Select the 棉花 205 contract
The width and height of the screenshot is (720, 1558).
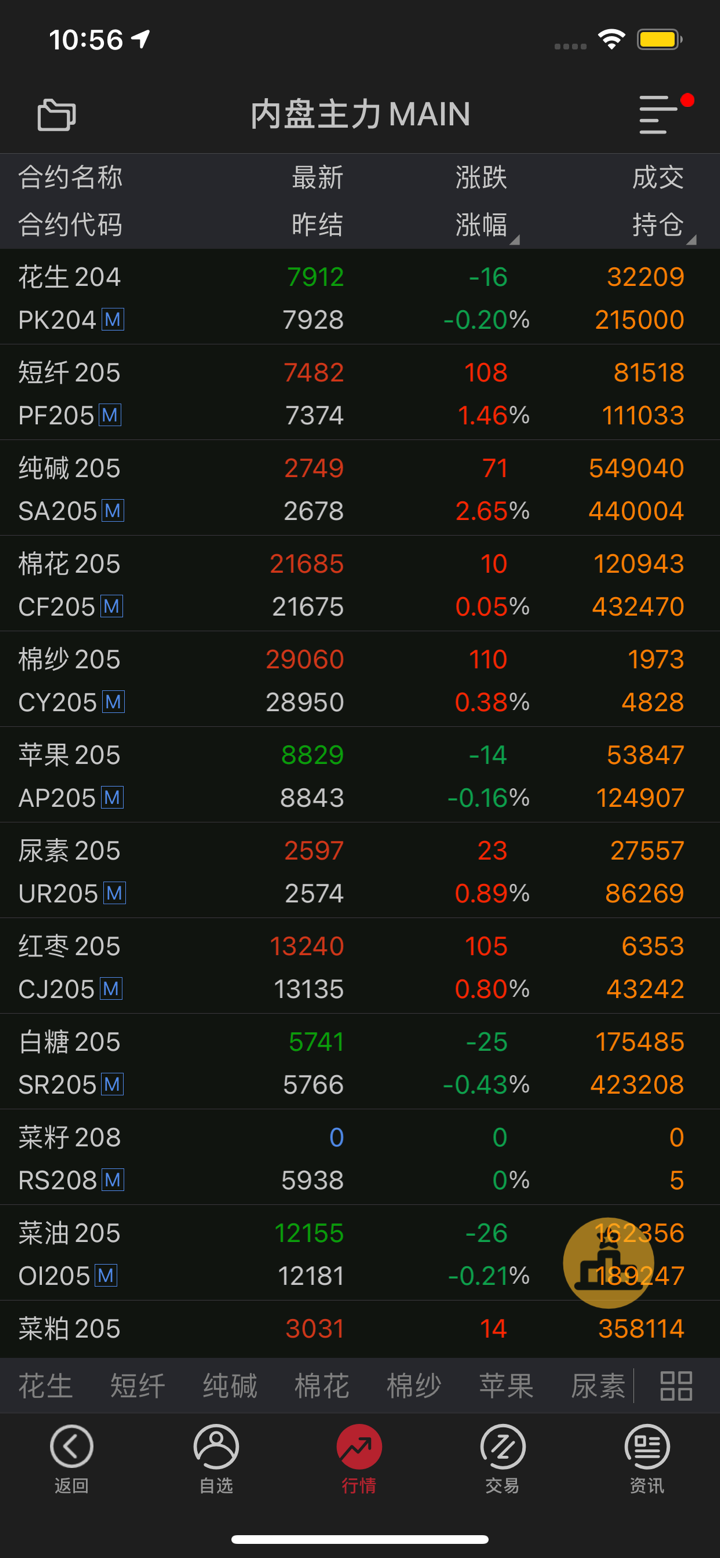click(x=360, y=584)
